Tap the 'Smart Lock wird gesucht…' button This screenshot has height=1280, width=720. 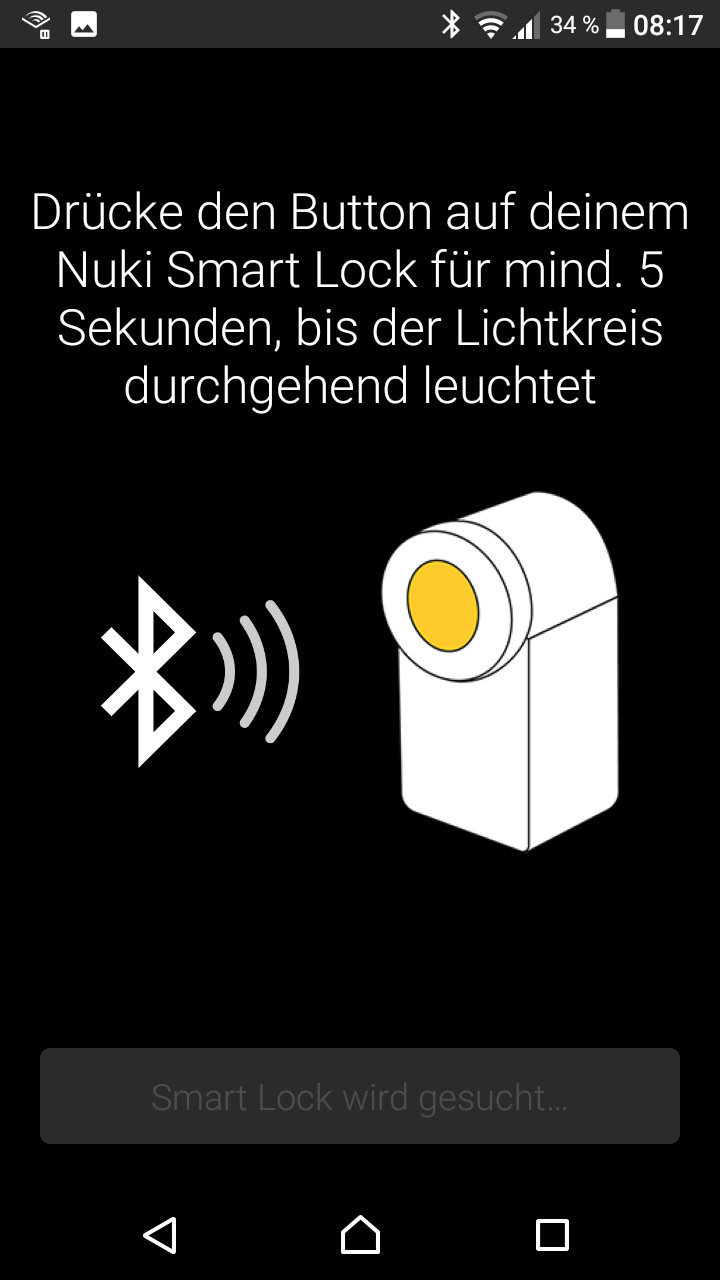click(360, 1096)
